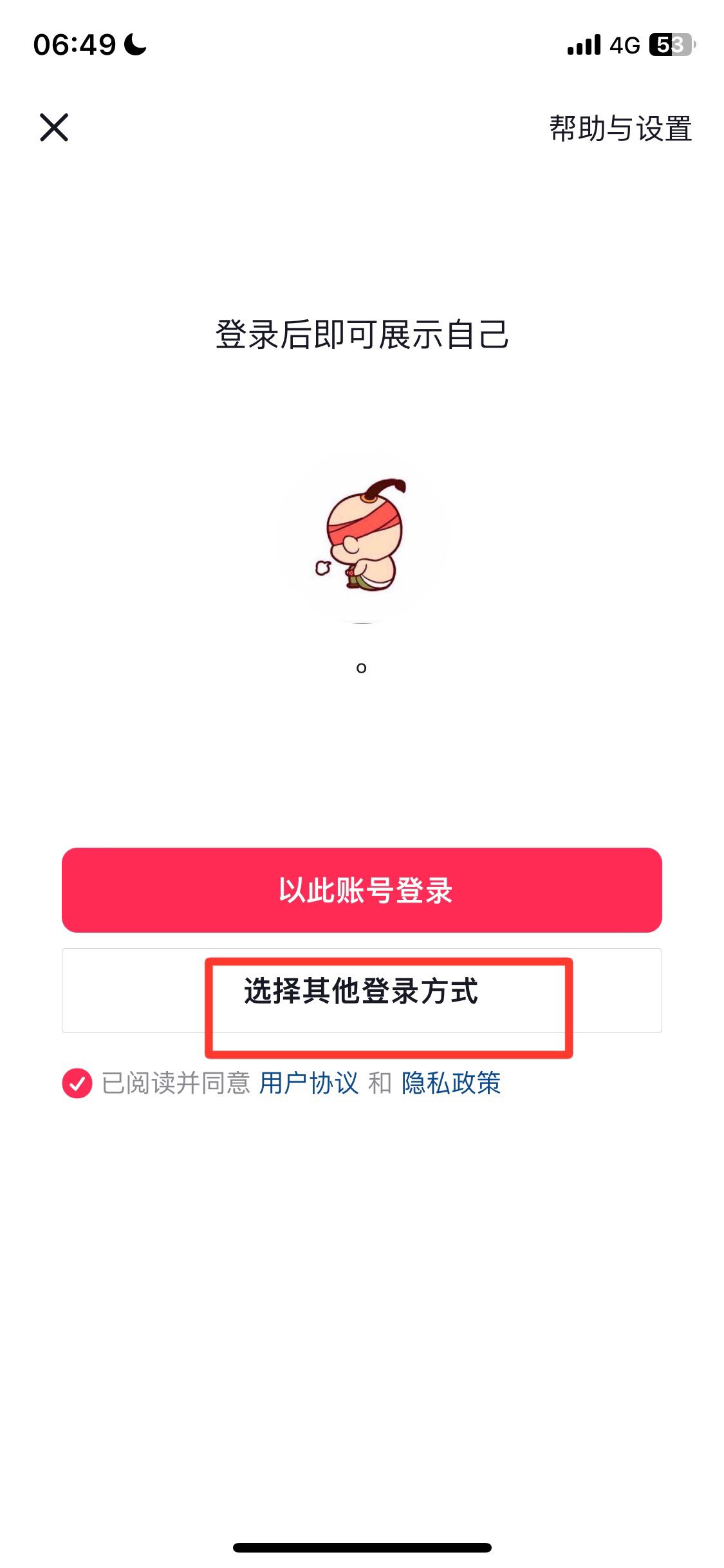The width and height of the screenshot is (724, 1568).
Task: Tap the clock showing 06:49
Action: [73, 44]
